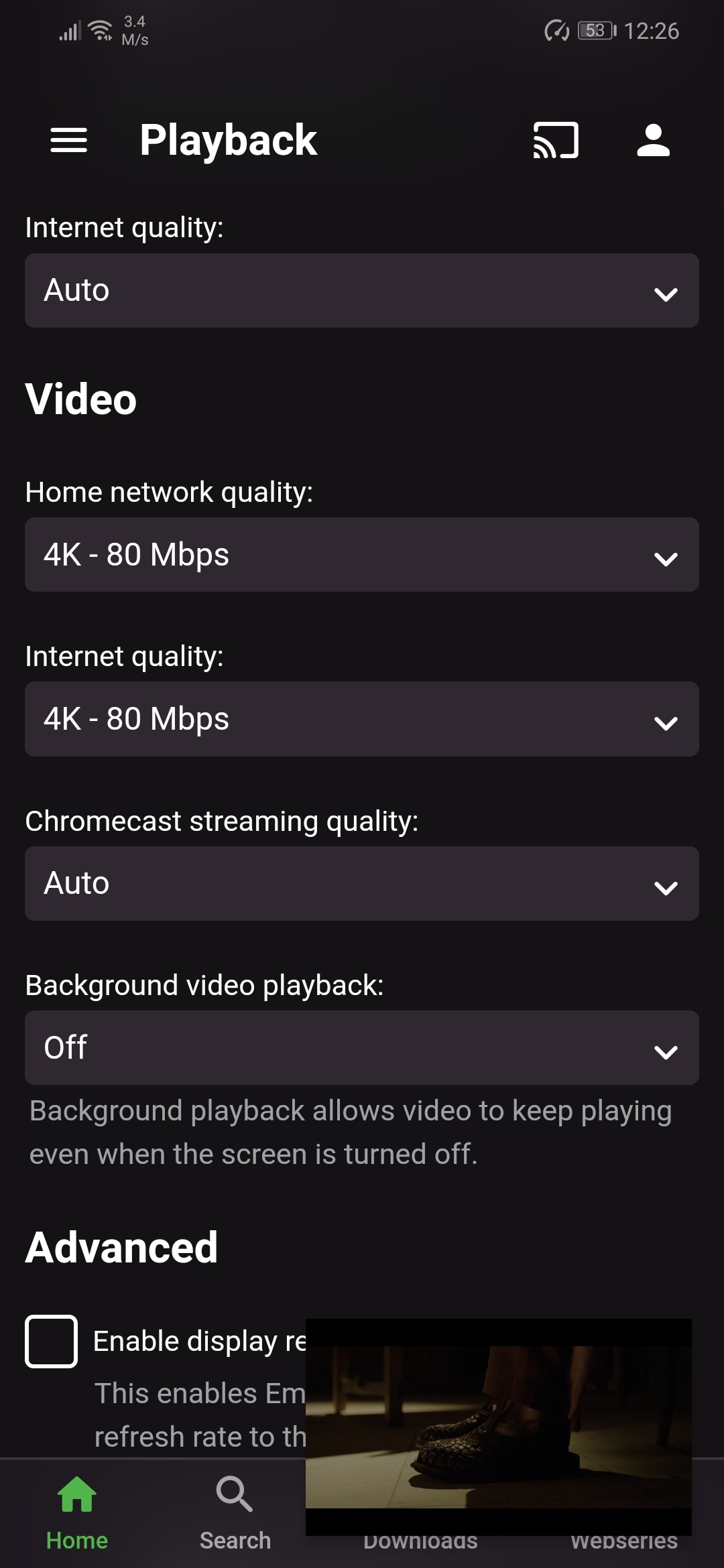Select Chromecast streaming quality dropdown
Image resolution: width=724 pixels, height=1568 pixels.
tap(362, 883)
